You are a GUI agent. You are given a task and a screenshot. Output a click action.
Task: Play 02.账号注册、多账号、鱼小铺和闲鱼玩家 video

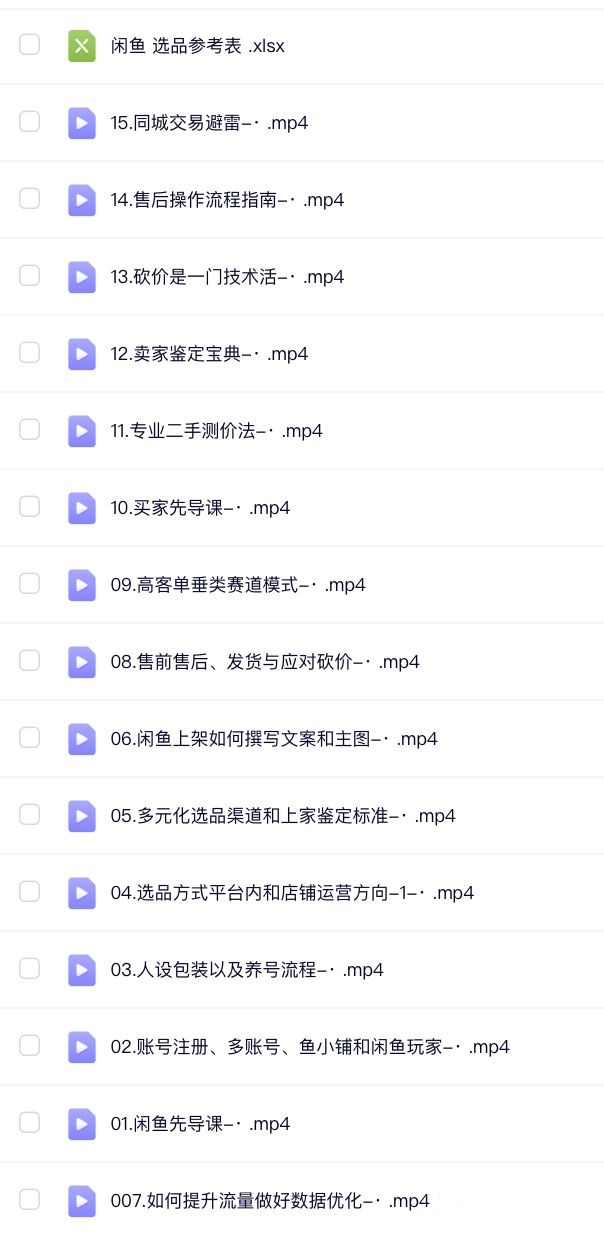point(310,1047)
